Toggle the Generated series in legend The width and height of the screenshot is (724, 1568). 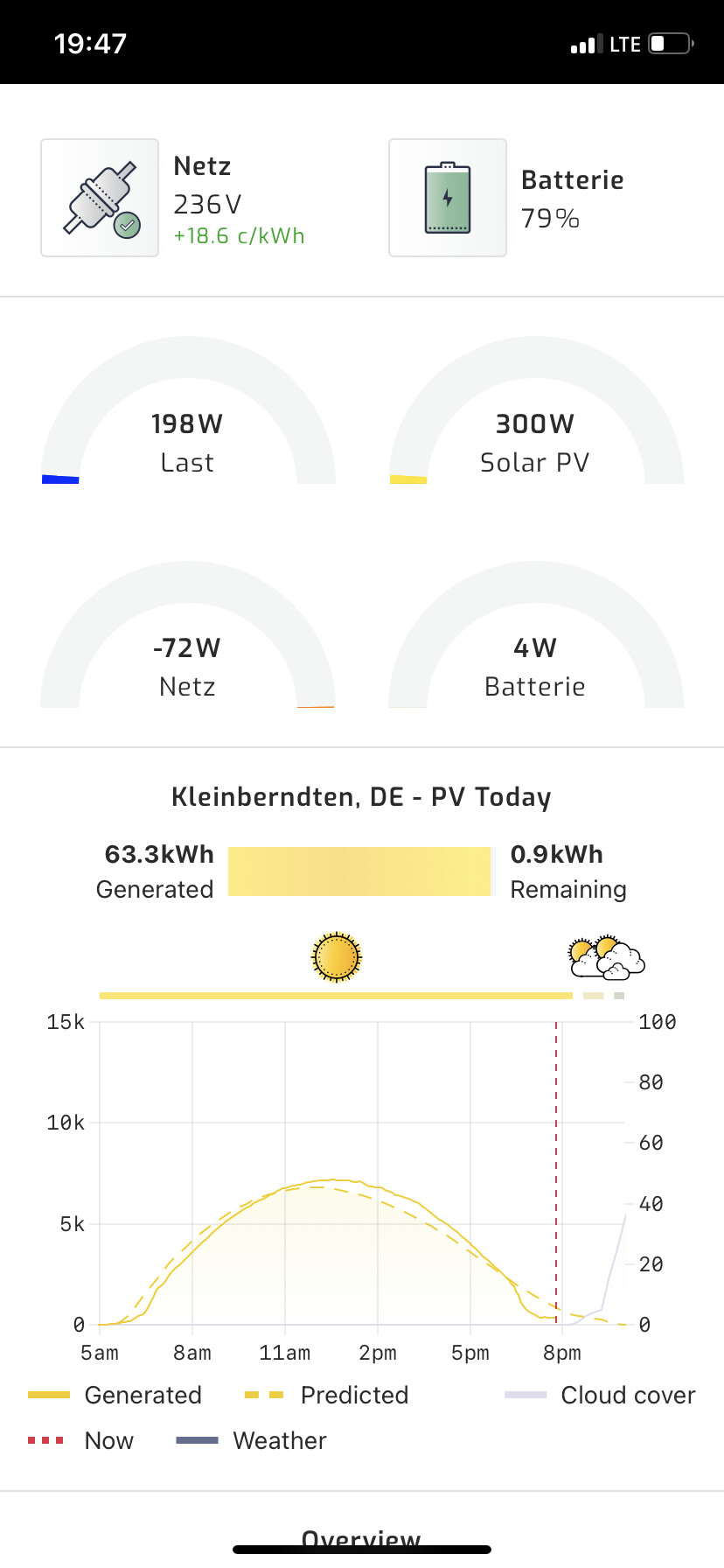pos(115,1395)
